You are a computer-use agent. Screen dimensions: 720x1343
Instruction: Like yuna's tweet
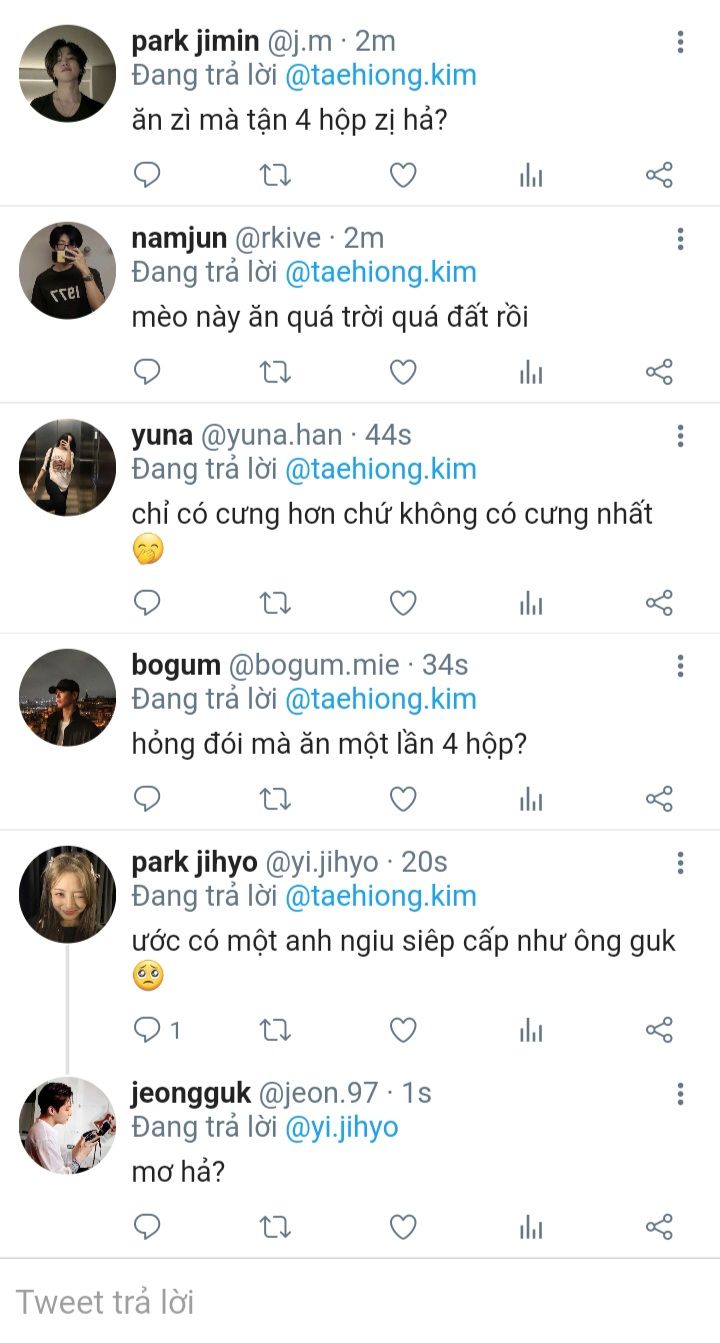tap(403, 603)
